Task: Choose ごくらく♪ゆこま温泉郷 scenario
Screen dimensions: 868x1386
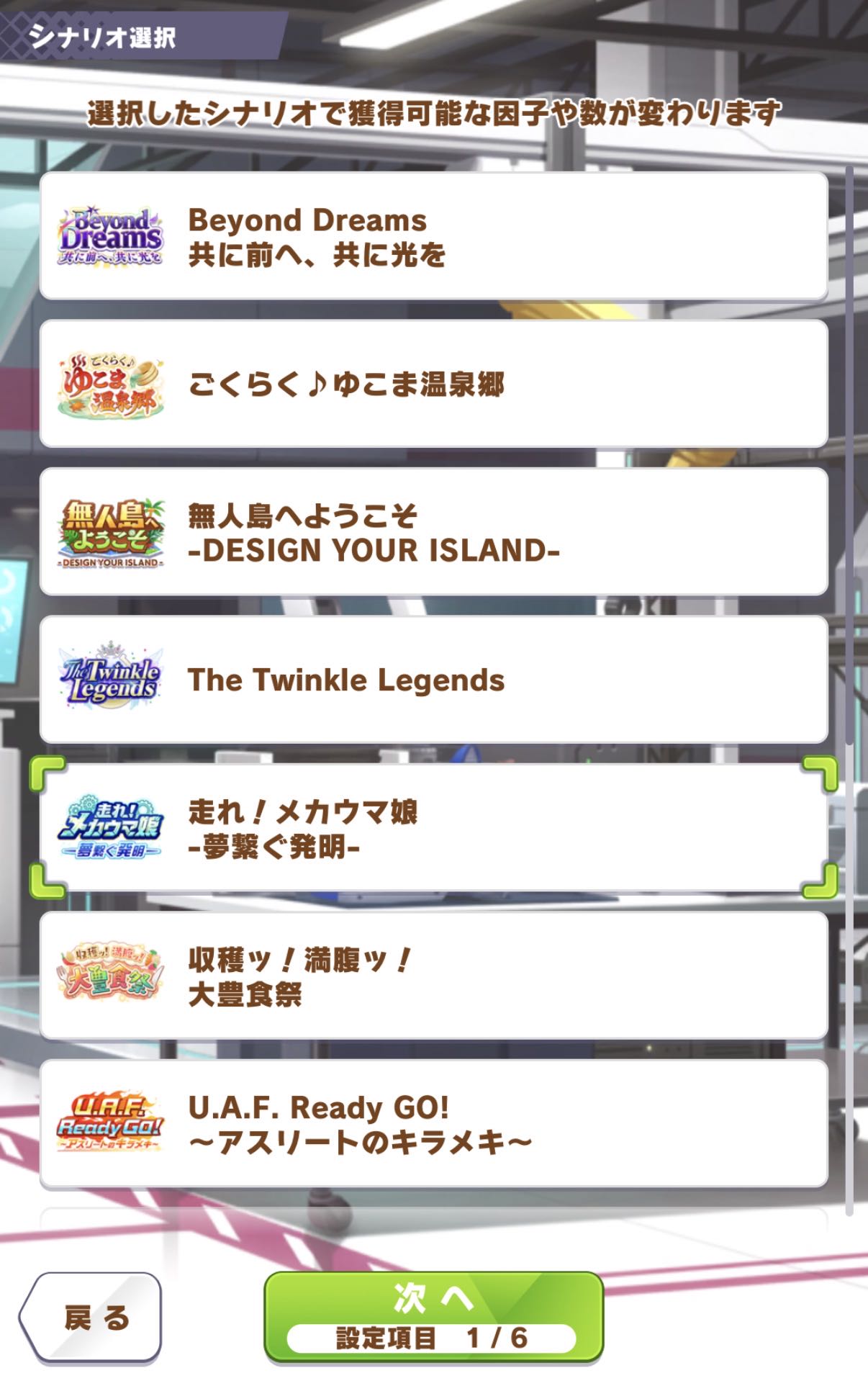Action: [433, 384]
